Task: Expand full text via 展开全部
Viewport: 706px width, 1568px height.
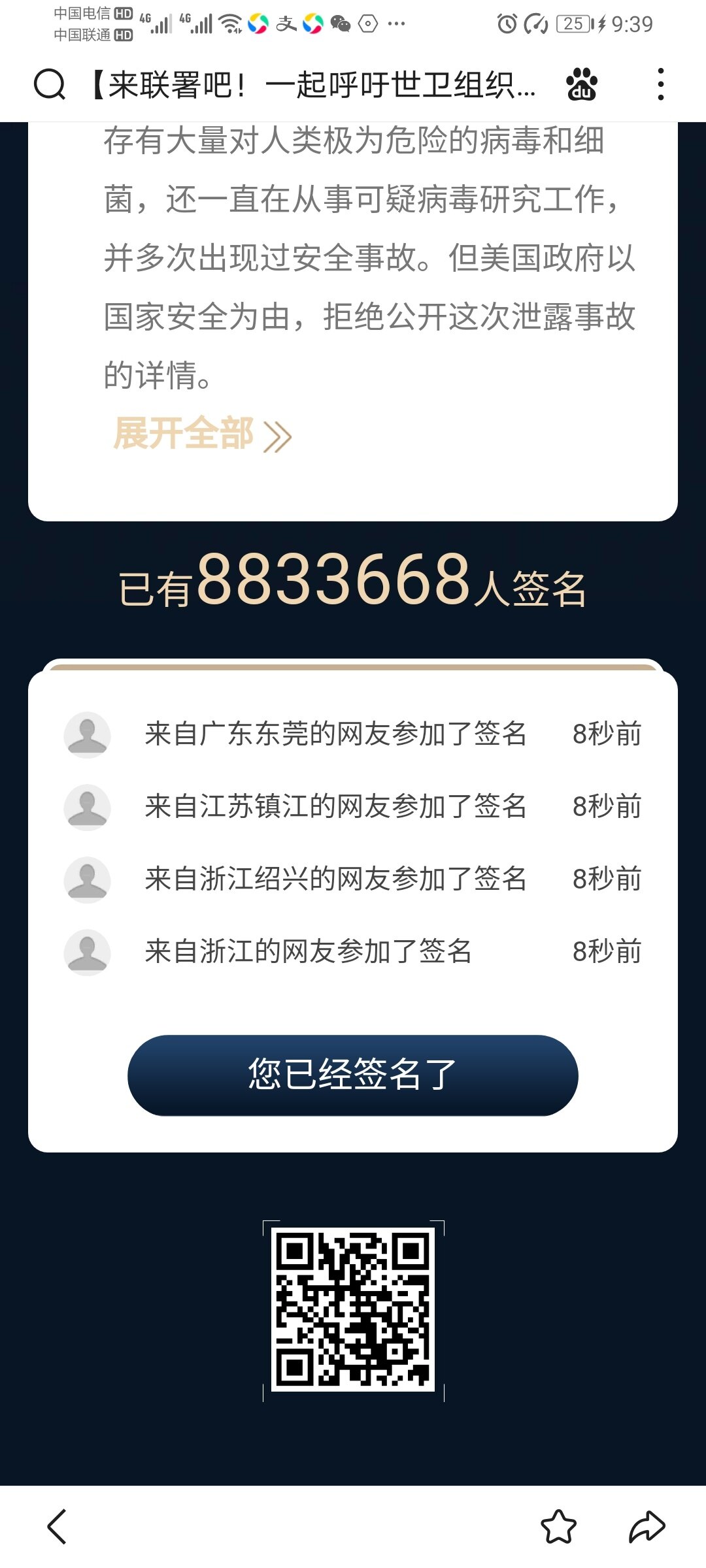Action: pos(203,434)
